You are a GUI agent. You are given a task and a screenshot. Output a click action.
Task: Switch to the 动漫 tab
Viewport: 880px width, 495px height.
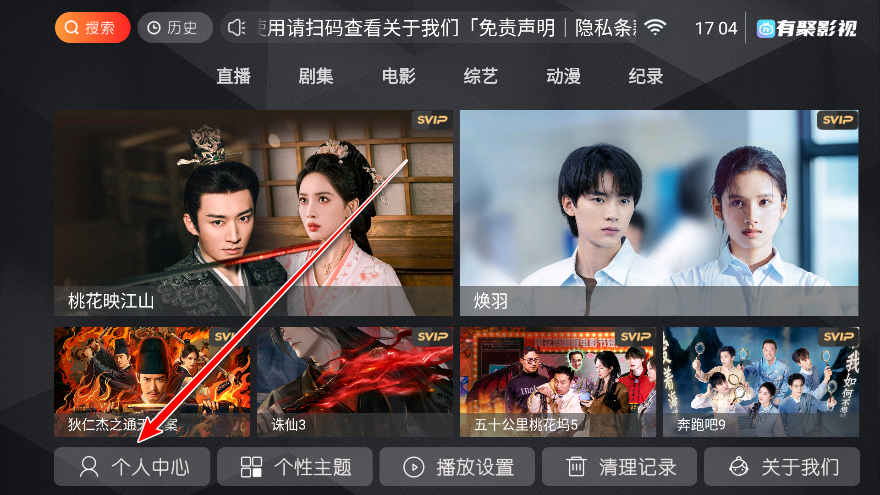(x=563, y=77)
